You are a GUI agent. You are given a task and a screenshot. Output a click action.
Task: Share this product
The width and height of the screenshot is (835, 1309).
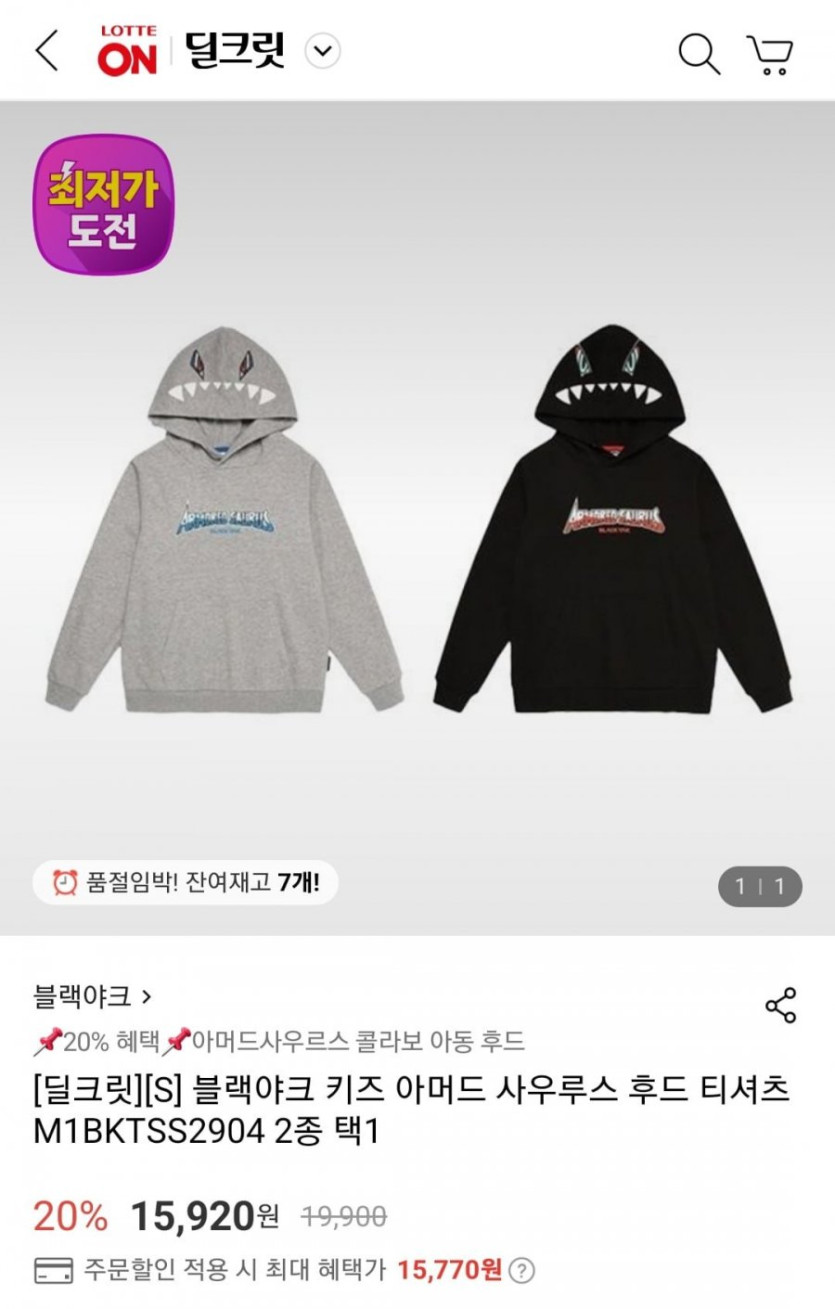click(x=780, y=1005)
